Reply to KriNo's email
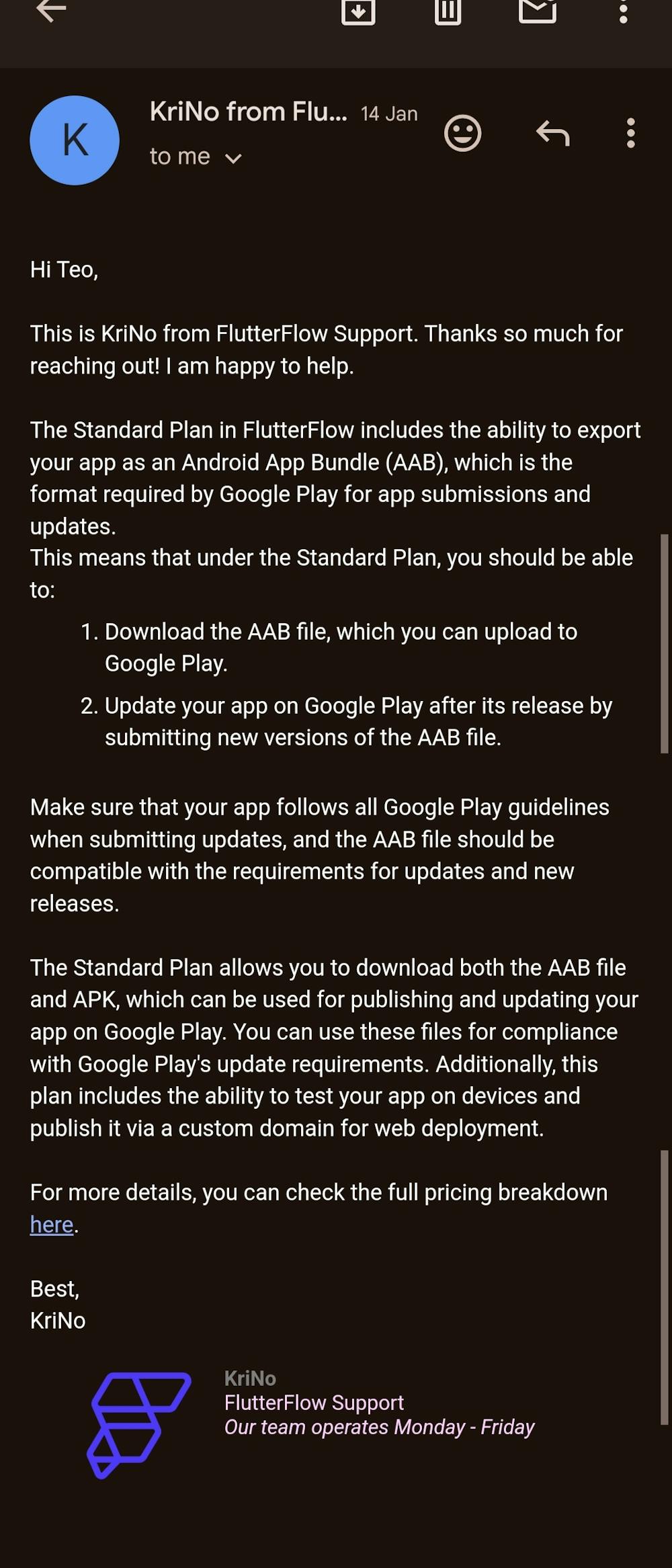 point(552,133)
